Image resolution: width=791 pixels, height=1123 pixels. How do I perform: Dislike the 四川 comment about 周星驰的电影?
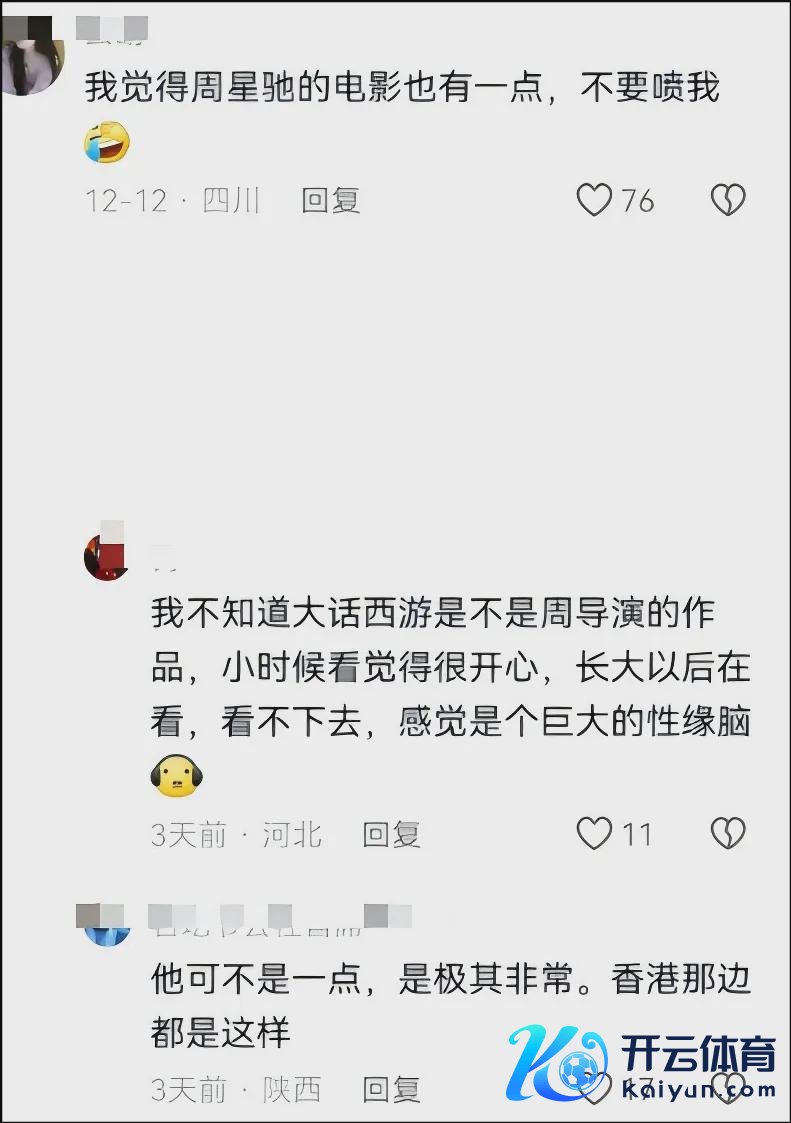click(x=727, y=201)
